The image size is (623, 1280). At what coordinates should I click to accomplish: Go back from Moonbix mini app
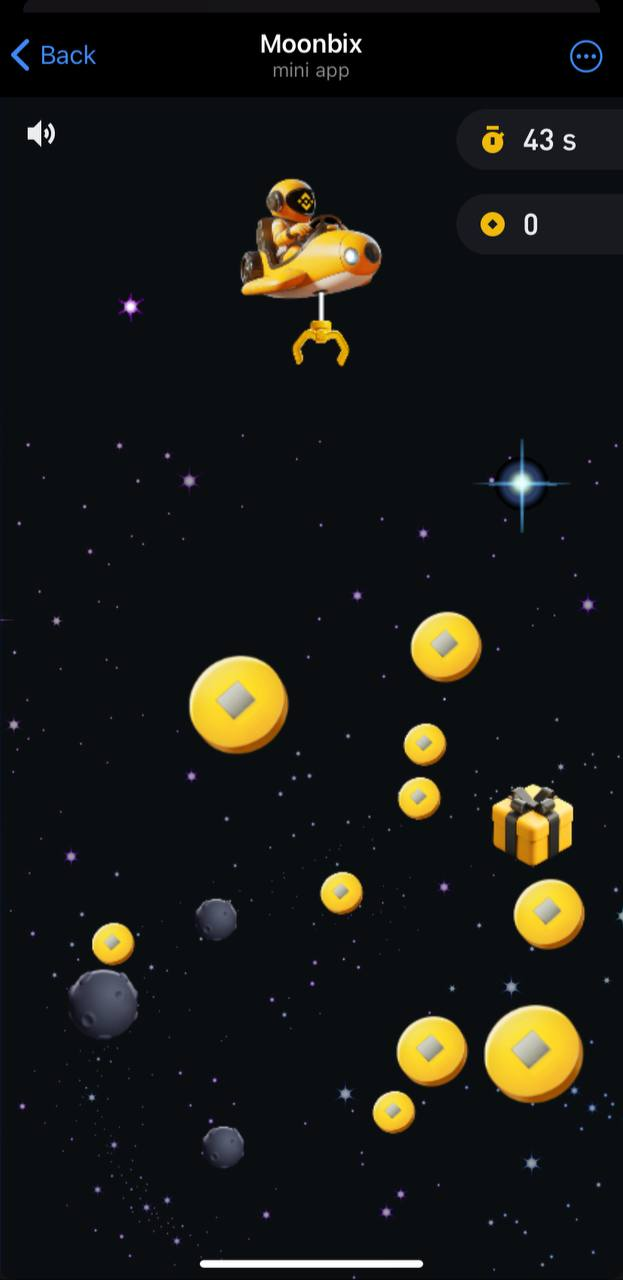[53, 55]
